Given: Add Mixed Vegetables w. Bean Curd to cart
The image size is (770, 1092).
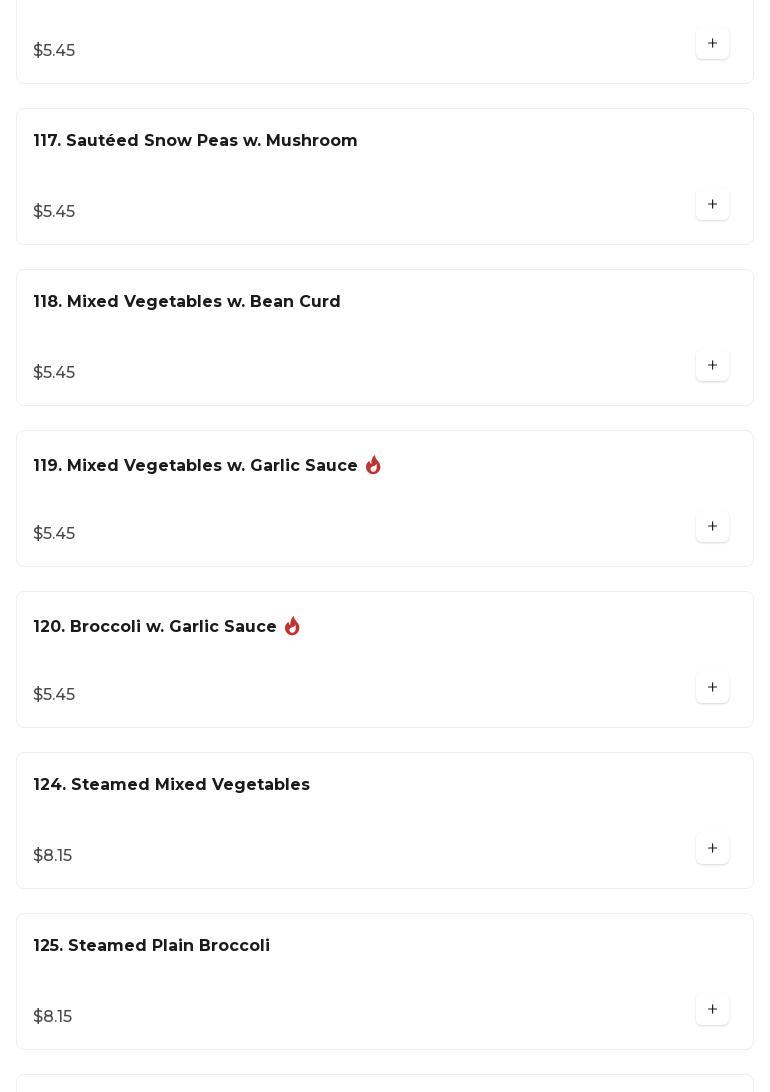Looking at the screenshot, I should pos(712,366).
